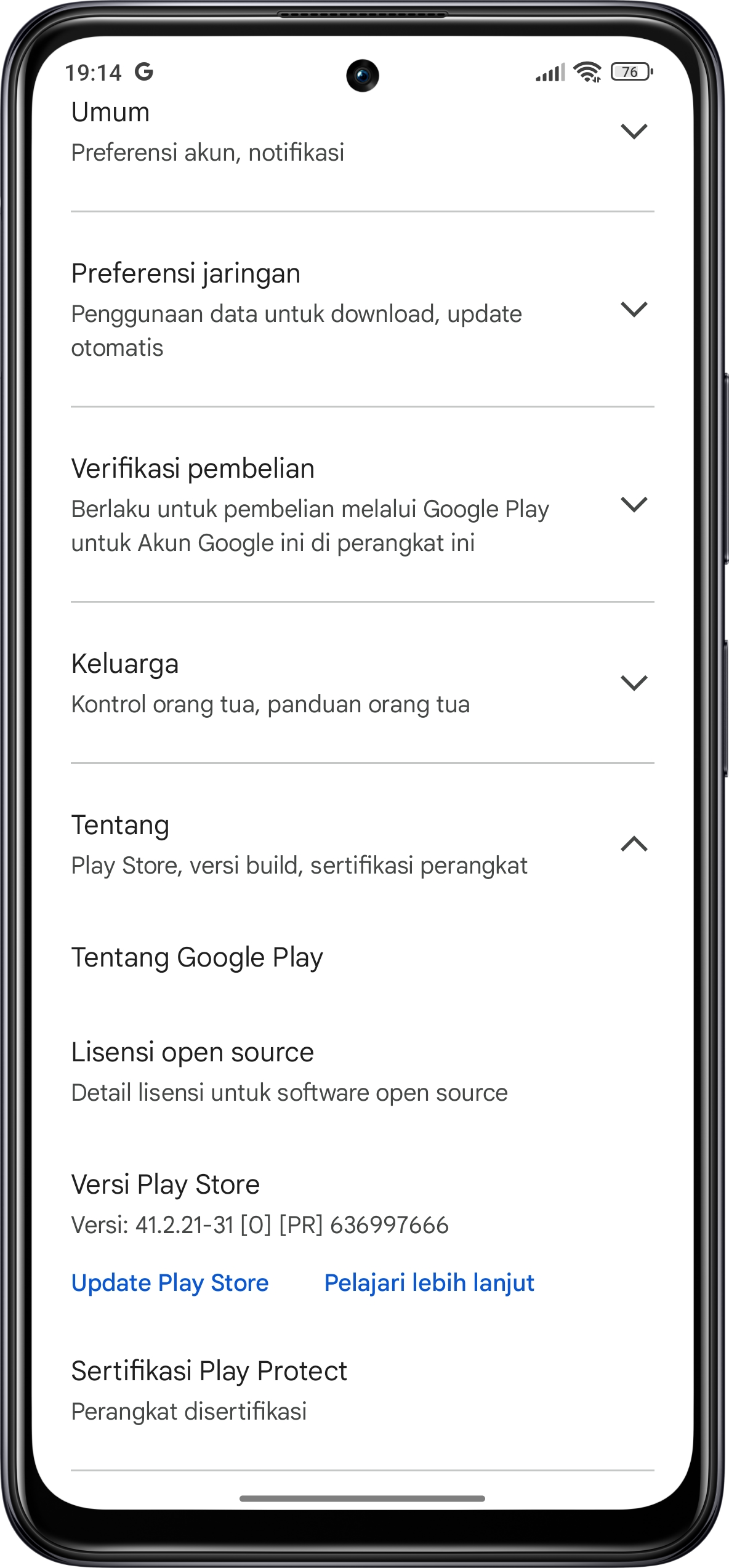
Task: Open Sertifikasi Play Protect row
Action: [x=209, y=1390]
